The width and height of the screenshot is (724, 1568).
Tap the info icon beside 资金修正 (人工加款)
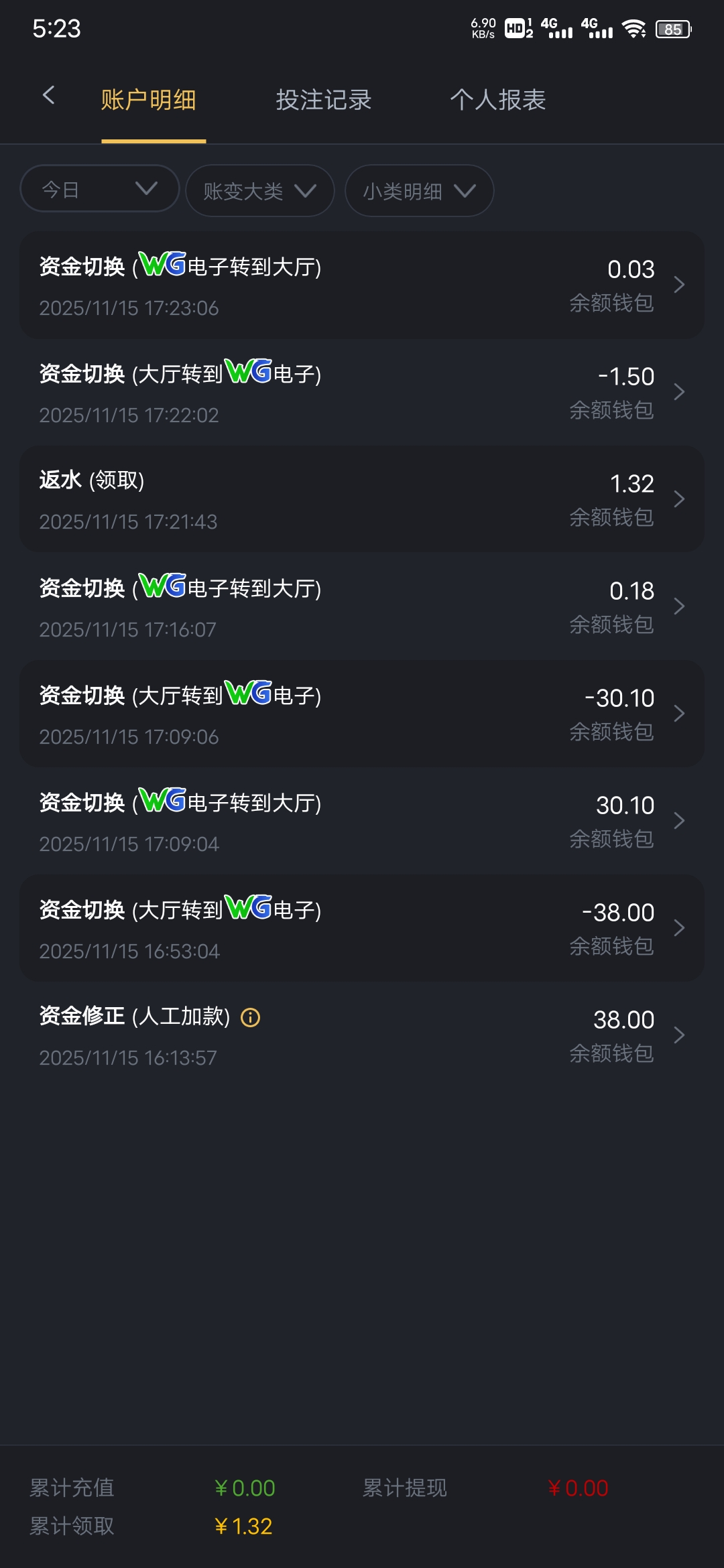tap(251, 1018)
